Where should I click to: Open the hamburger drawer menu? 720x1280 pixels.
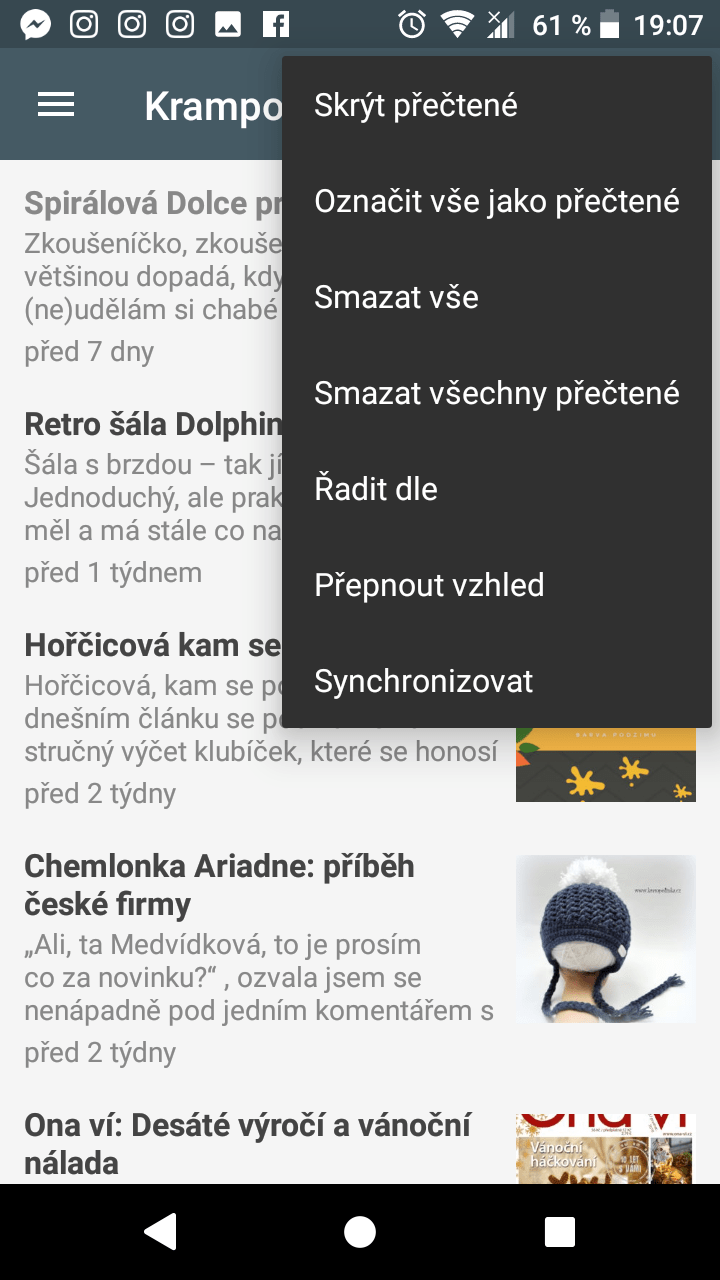click(56, 105)
